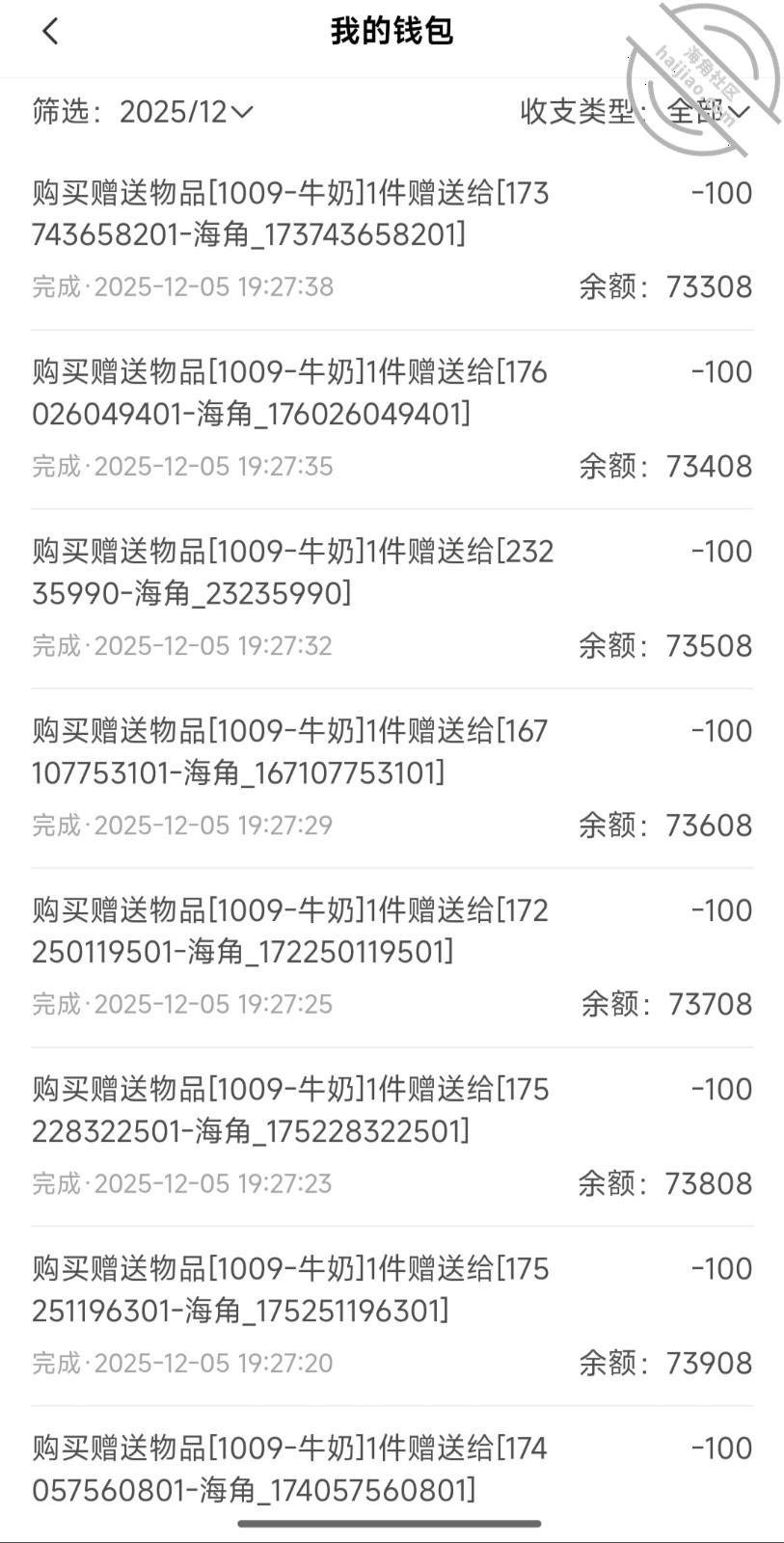Open the transaction sent to 海角_173743658201
This screenshot has width=784, height=1543.
[288, 214]
